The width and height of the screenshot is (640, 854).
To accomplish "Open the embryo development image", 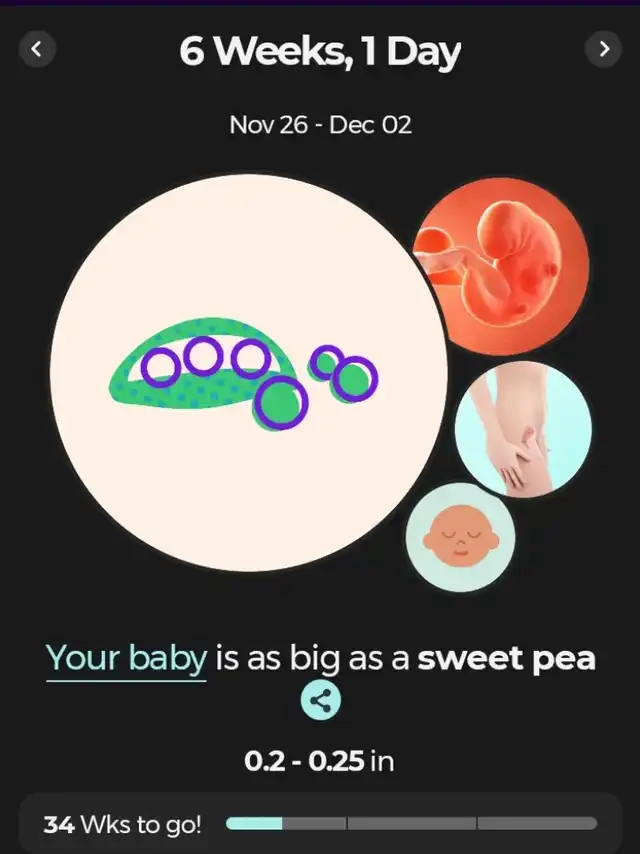I will (501, 266).
